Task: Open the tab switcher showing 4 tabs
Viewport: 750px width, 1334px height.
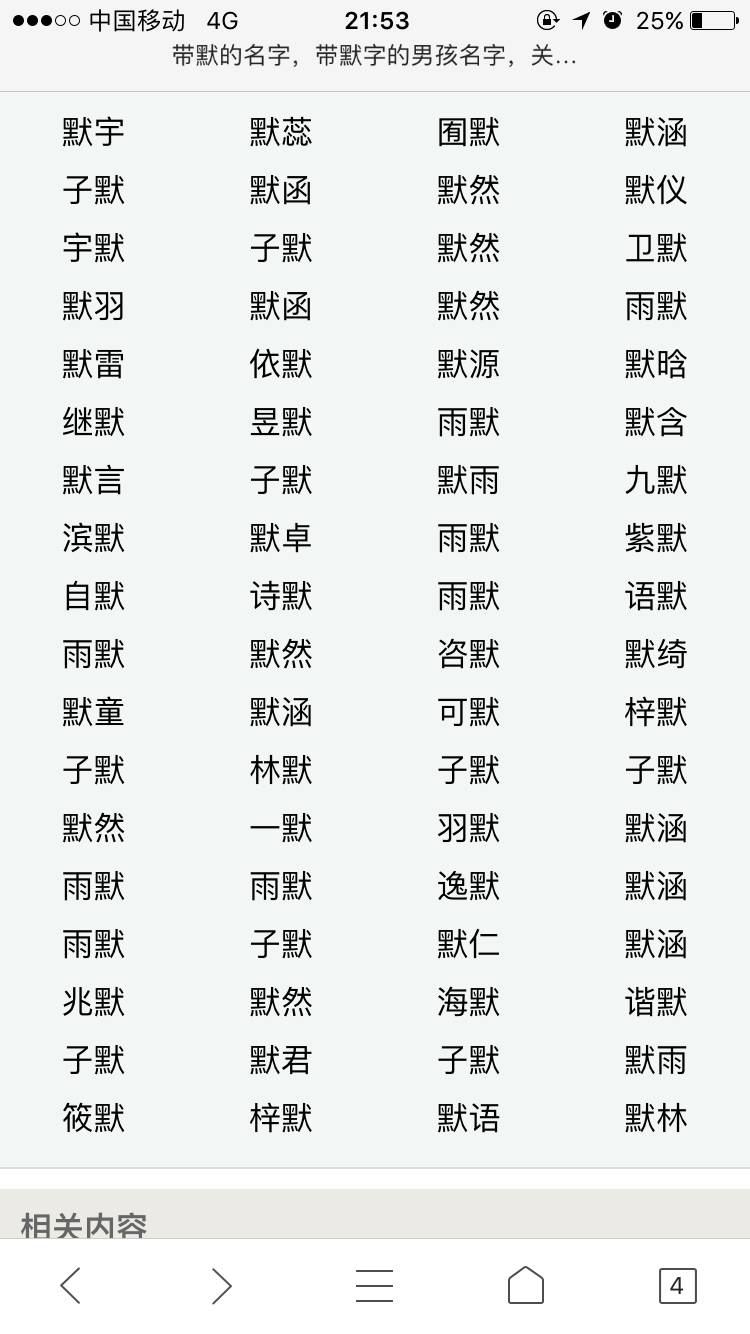Action: (x=677, y=1285)
